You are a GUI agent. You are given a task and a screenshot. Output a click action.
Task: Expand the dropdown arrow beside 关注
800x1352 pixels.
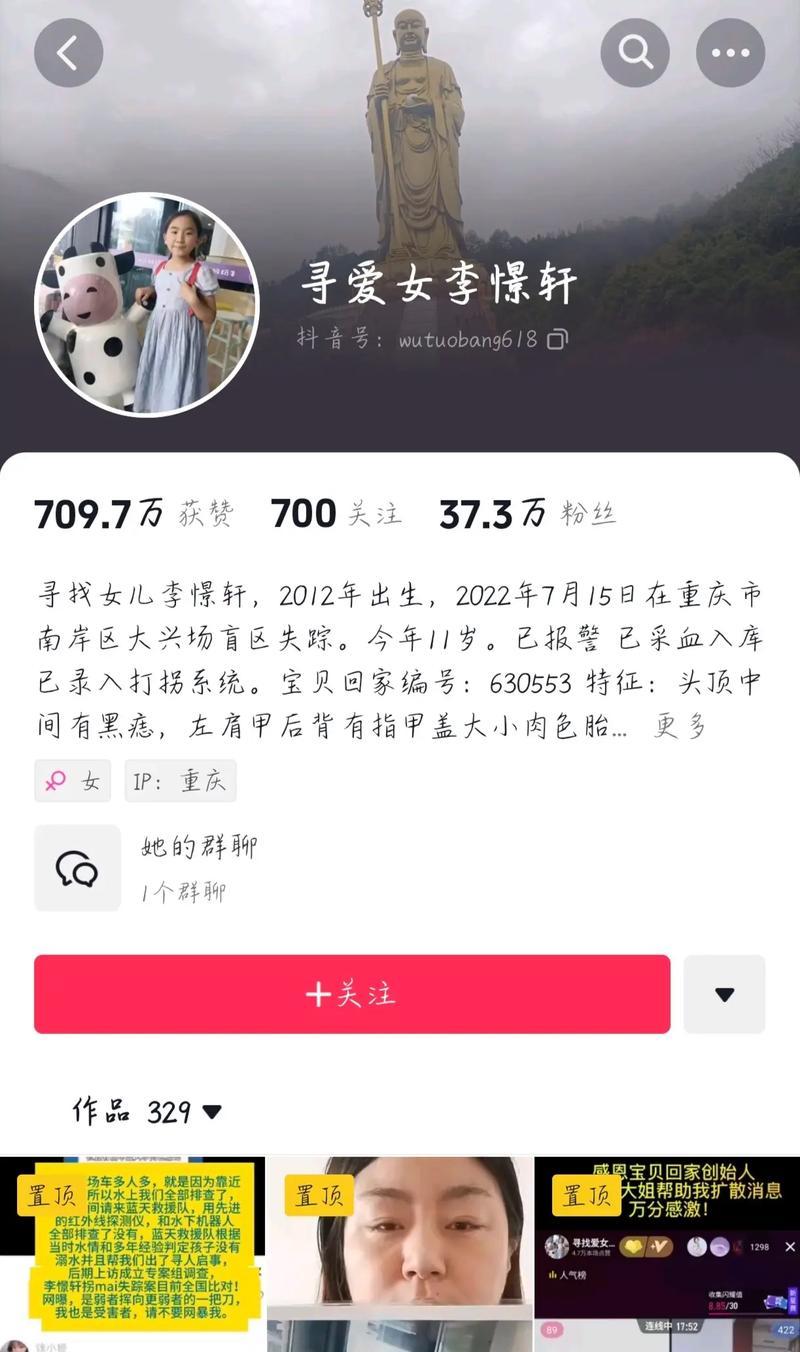click(724, 994)
